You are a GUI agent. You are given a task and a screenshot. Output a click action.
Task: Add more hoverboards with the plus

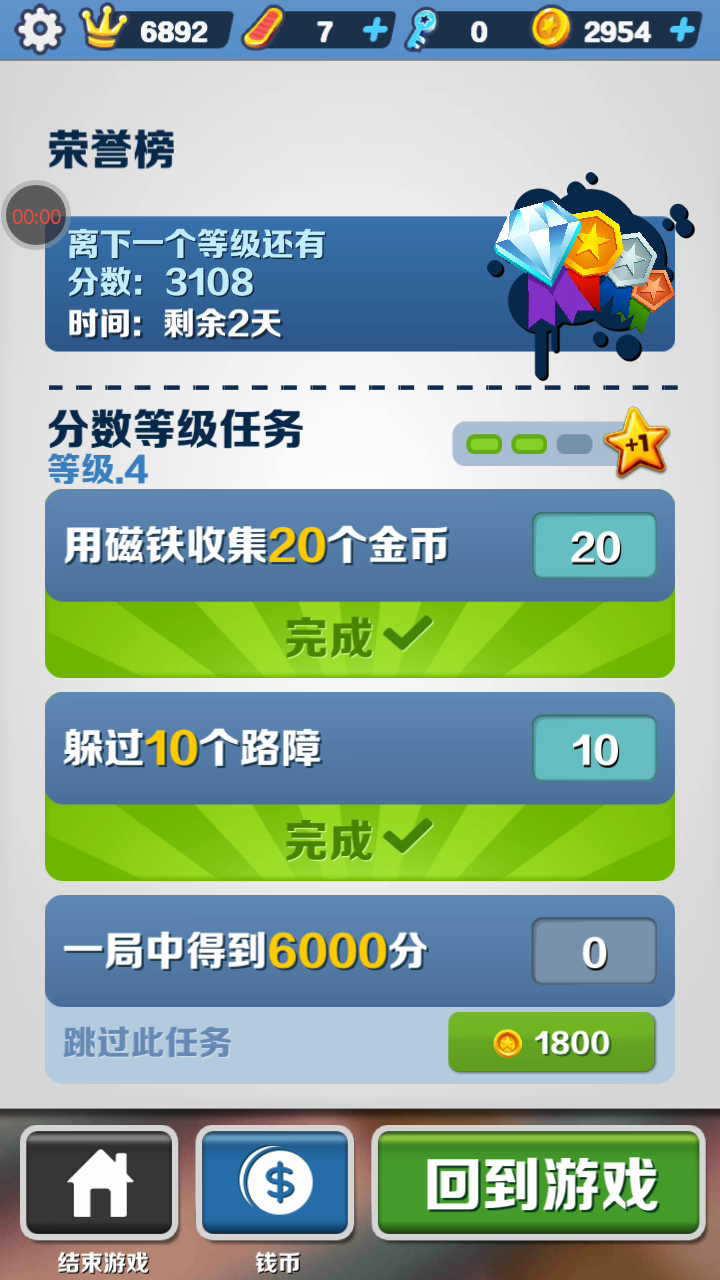coord(375,31)
